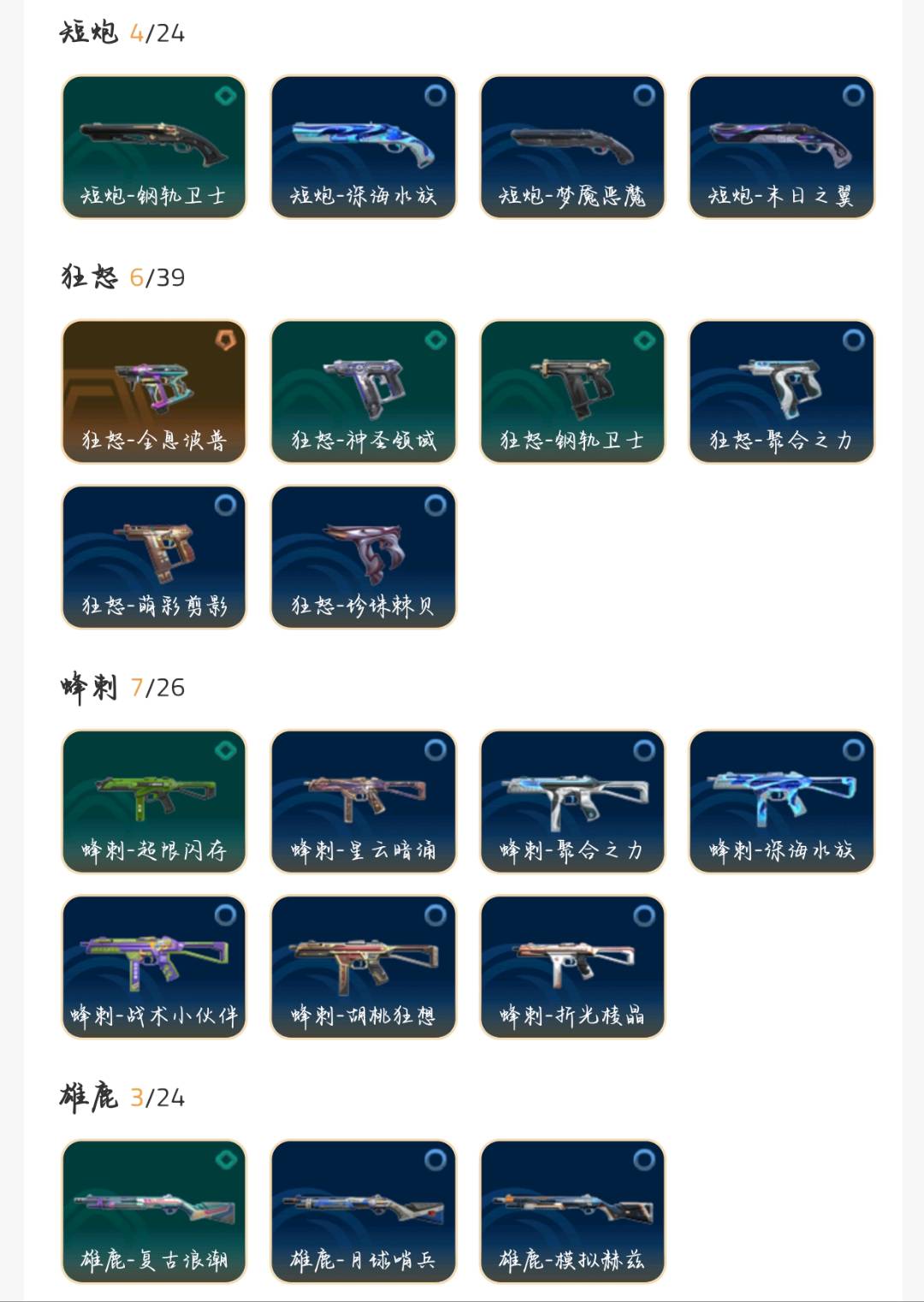The width and height of the screenshot is (924, 1302).
Task: Select the 雄鹿-复古浪潮 card
Action: coord(154,1211)
